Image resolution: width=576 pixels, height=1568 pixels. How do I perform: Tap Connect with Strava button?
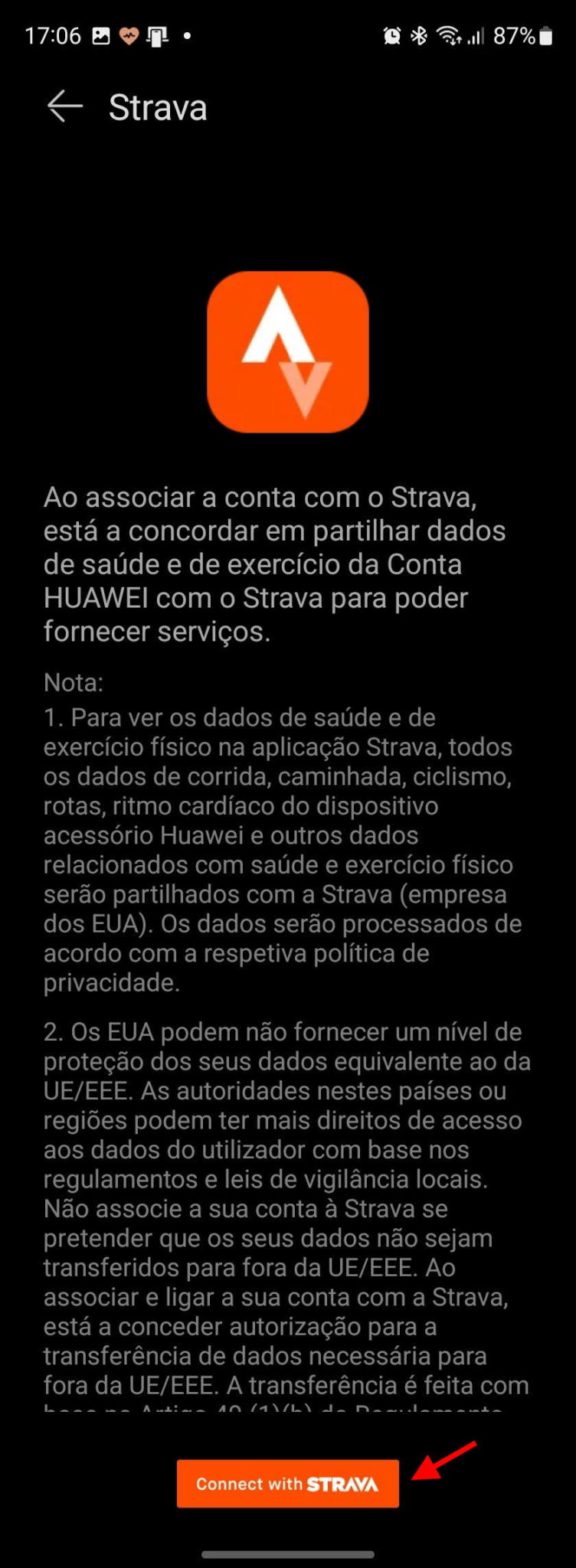(287, 1483)
